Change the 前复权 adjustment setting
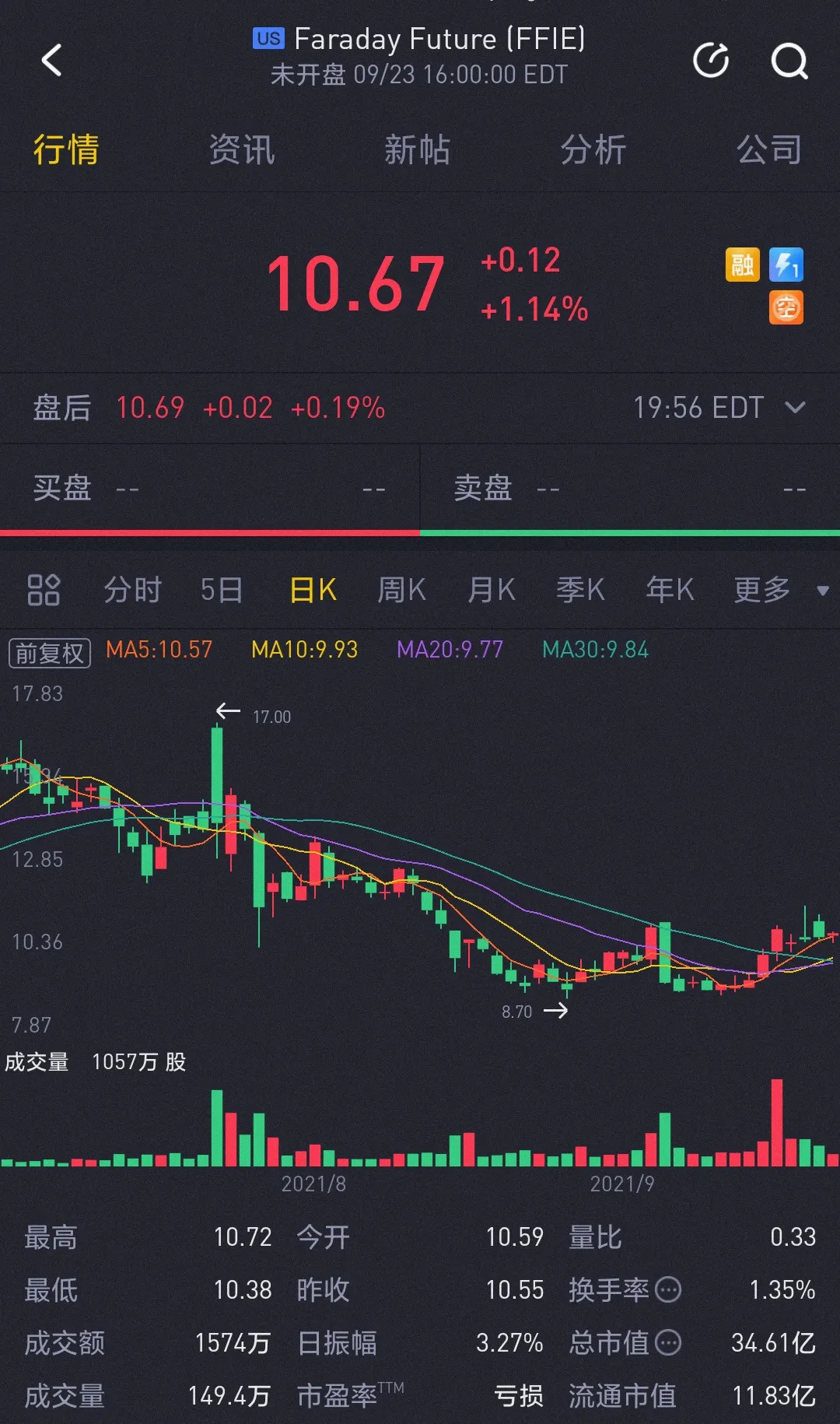Image resolution: width=840 pixels, height=1424 pixels. (x=50, y=652)
